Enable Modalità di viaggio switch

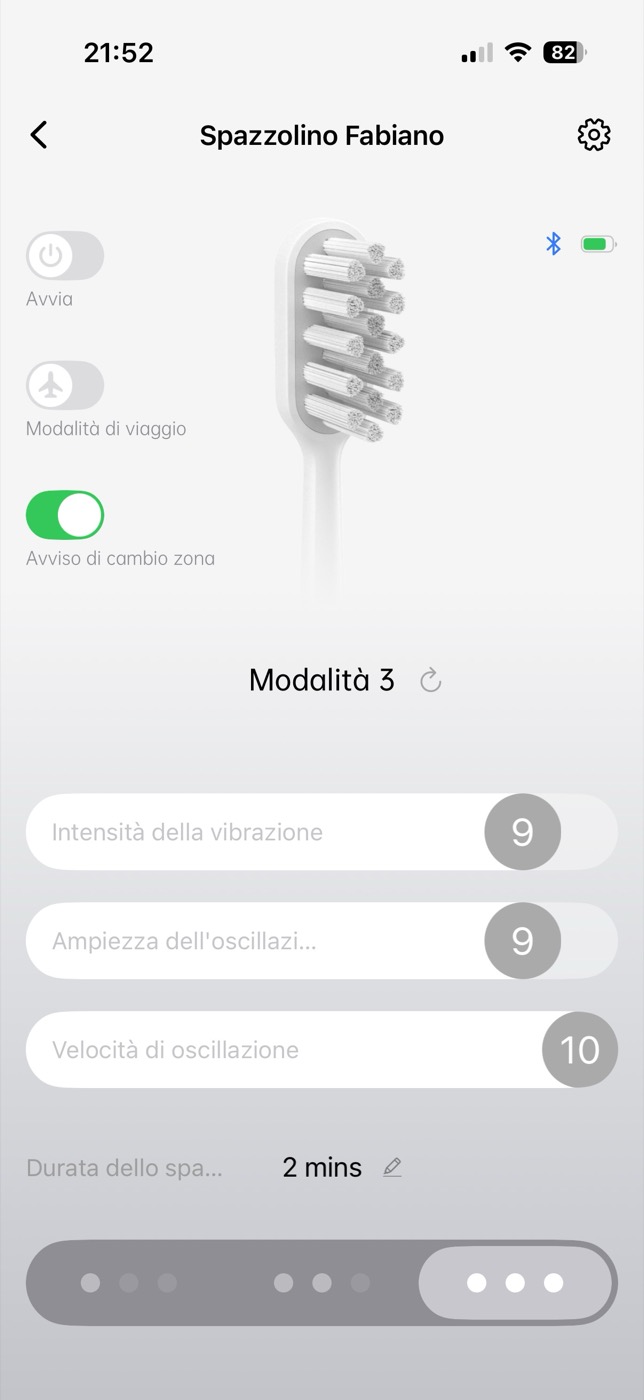pyautogui.click(x=65, y=386)
